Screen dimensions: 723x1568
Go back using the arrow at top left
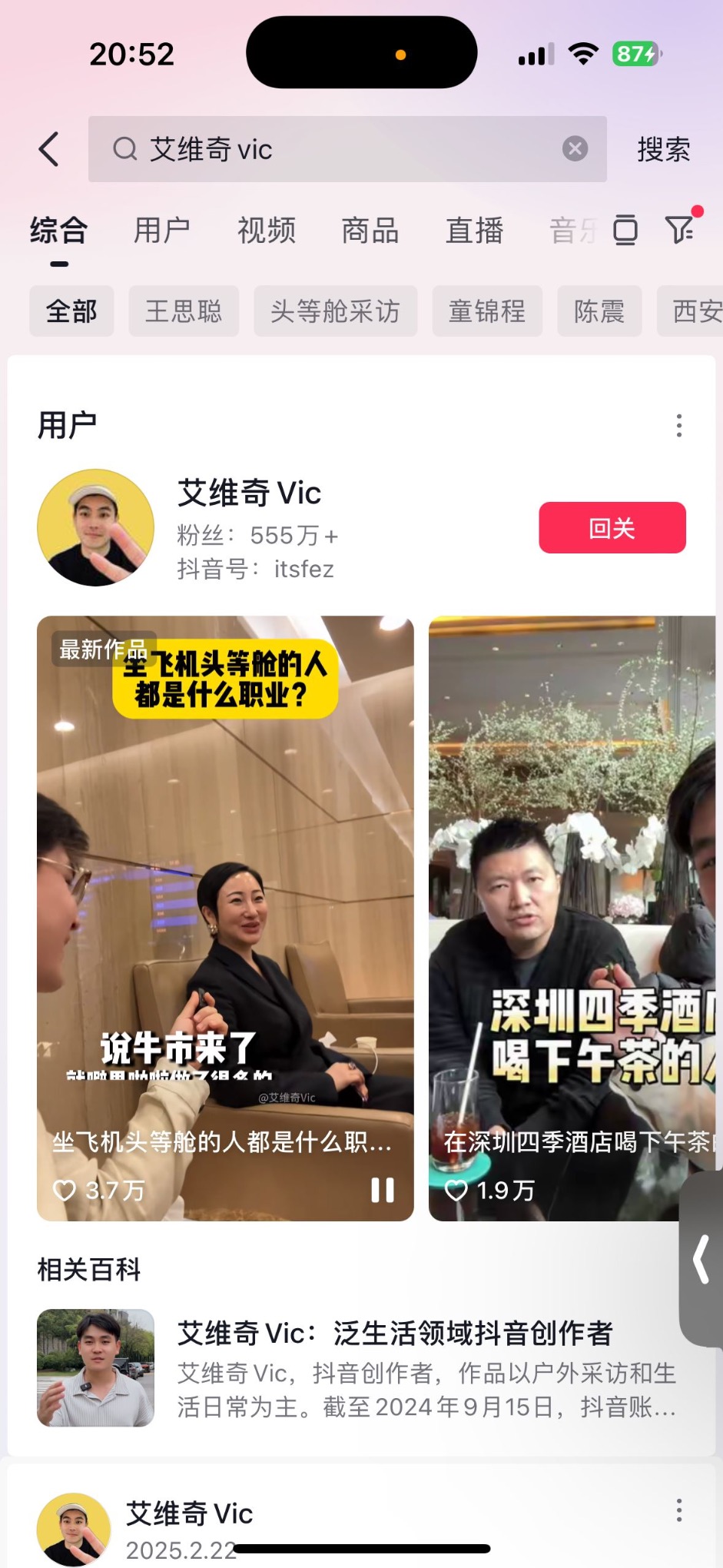[x=49, y=149]
